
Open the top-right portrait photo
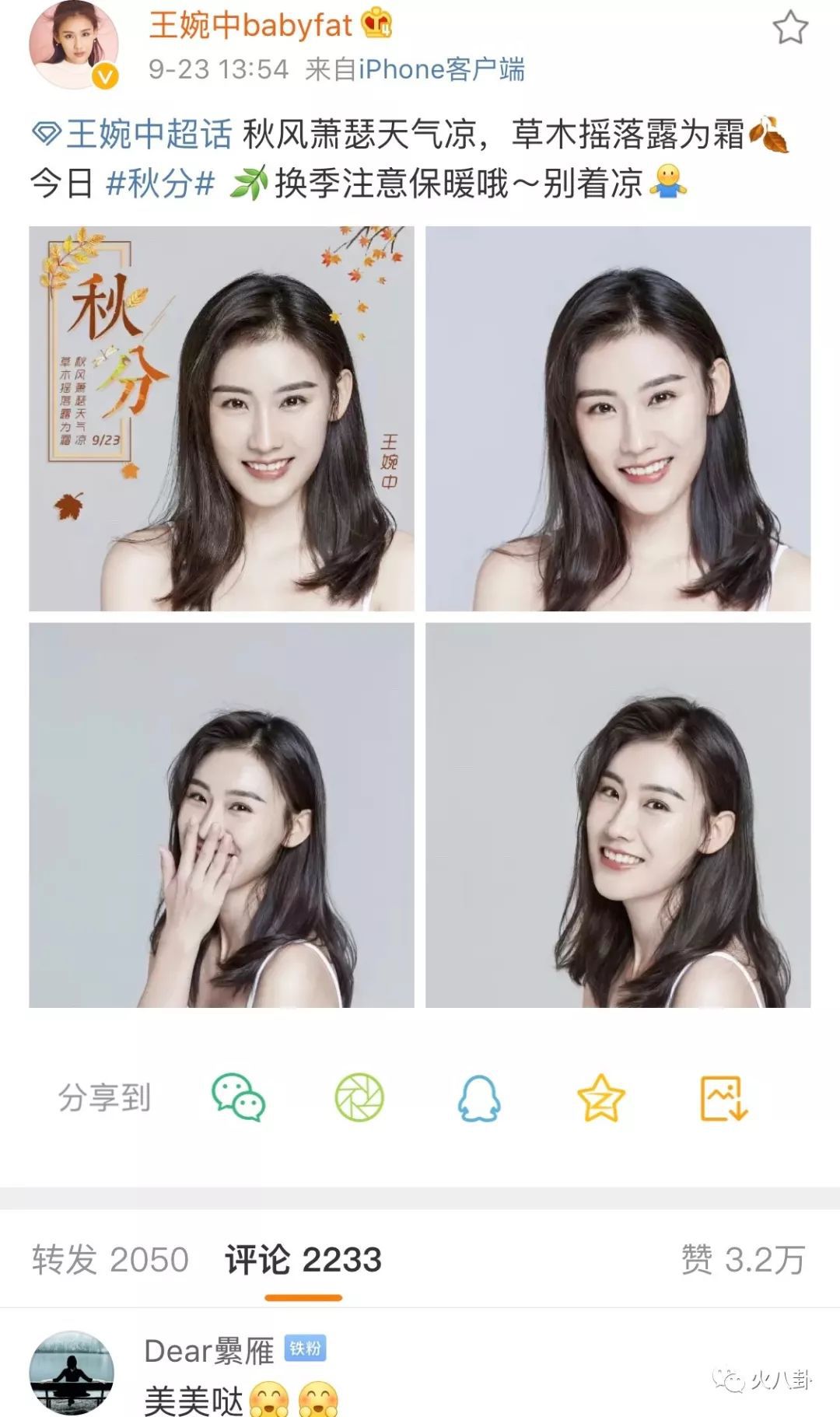[618, 418]
